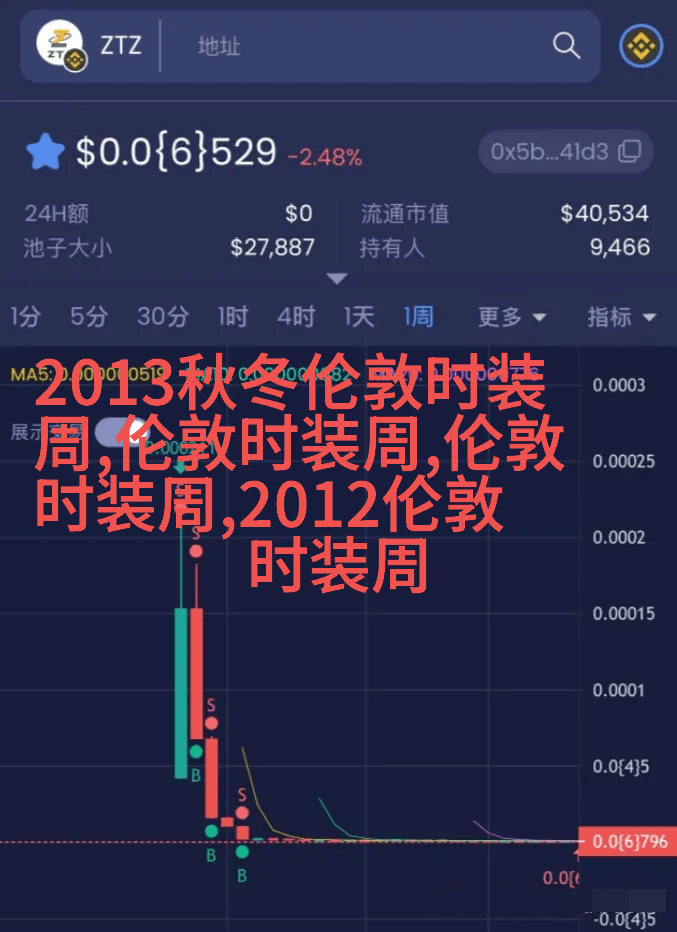Toggle the favorite star for this token
The height and width of the screenshot is (932, 677).
click(45, 153)
